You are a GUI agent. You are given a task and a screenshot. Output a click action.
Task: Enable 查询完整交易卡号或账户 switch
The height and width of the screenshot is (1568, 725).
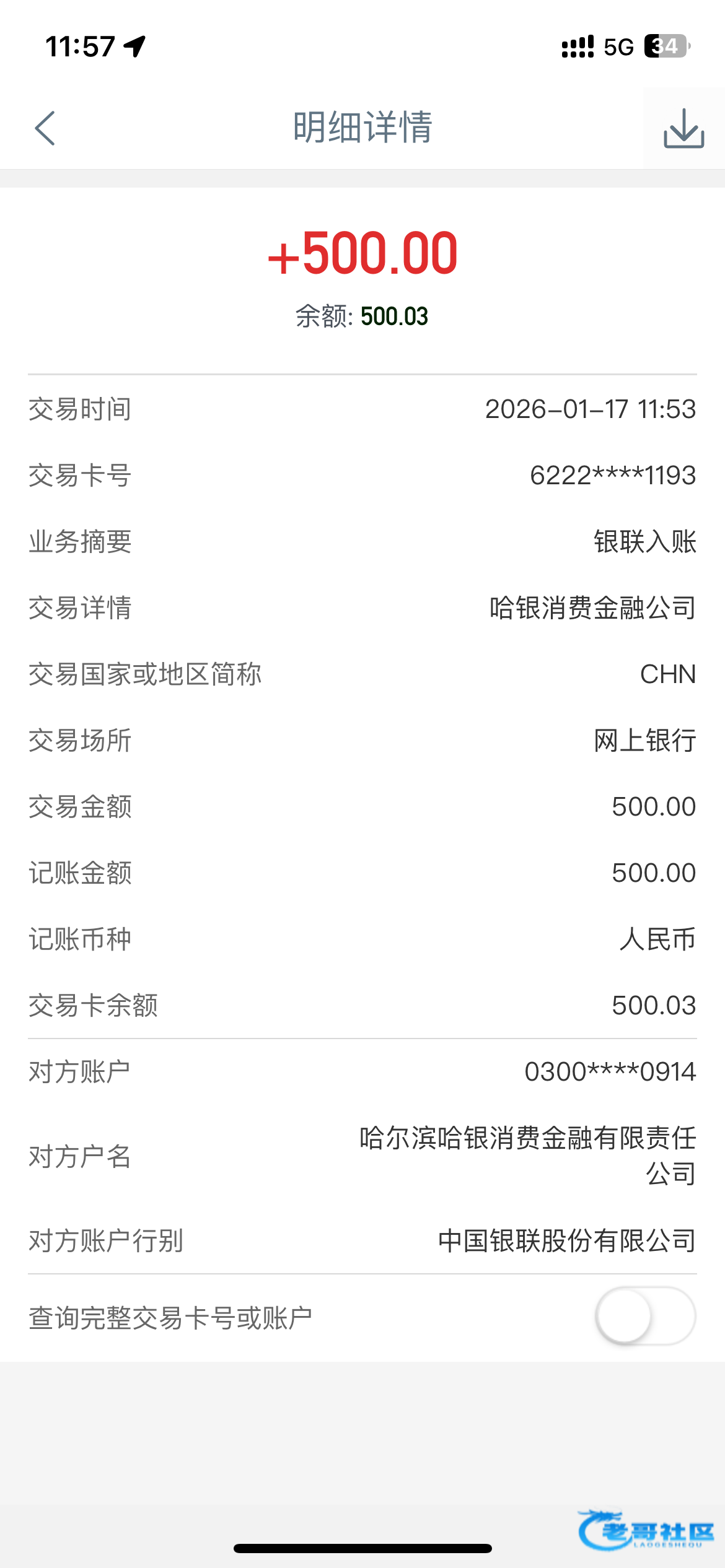[644, 1316]
